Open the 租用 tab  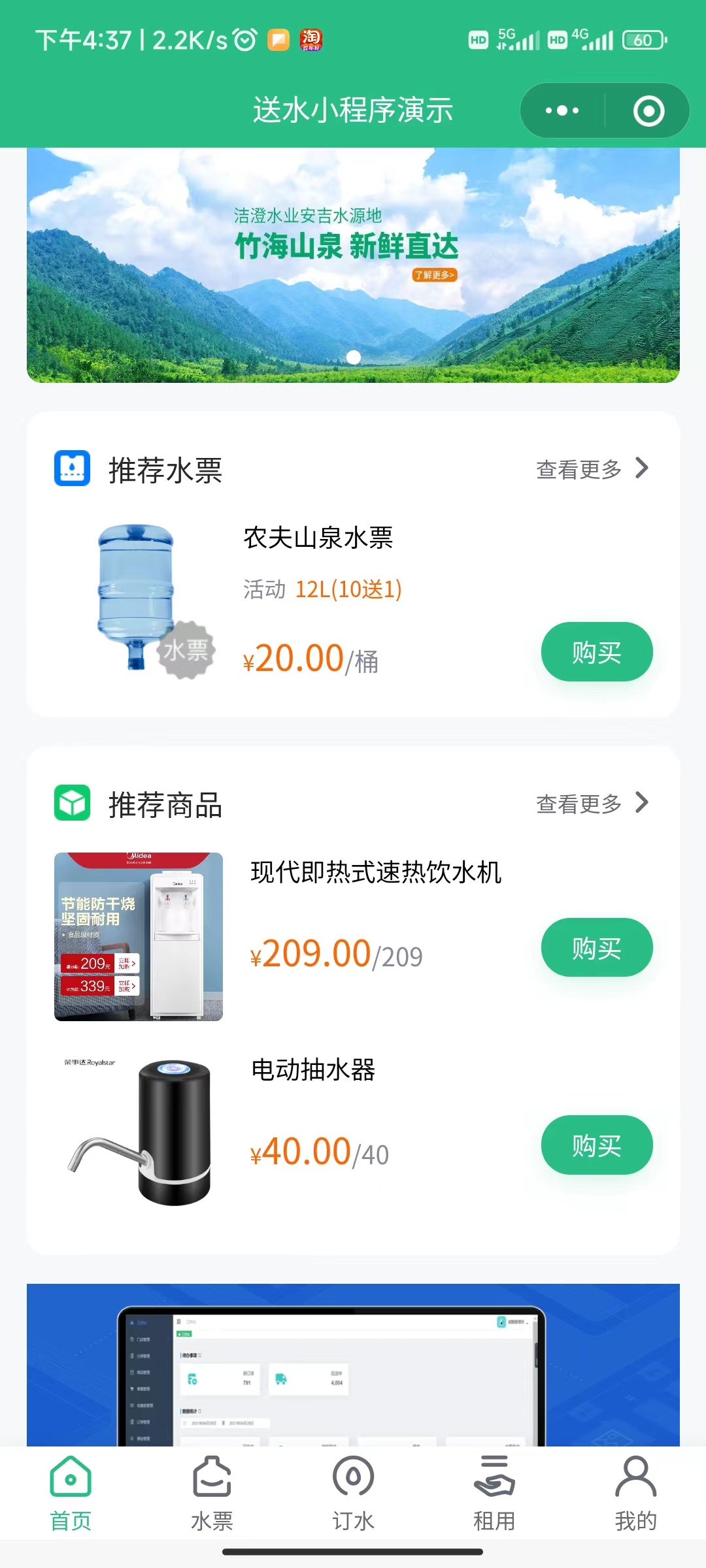click(494, 1494)
